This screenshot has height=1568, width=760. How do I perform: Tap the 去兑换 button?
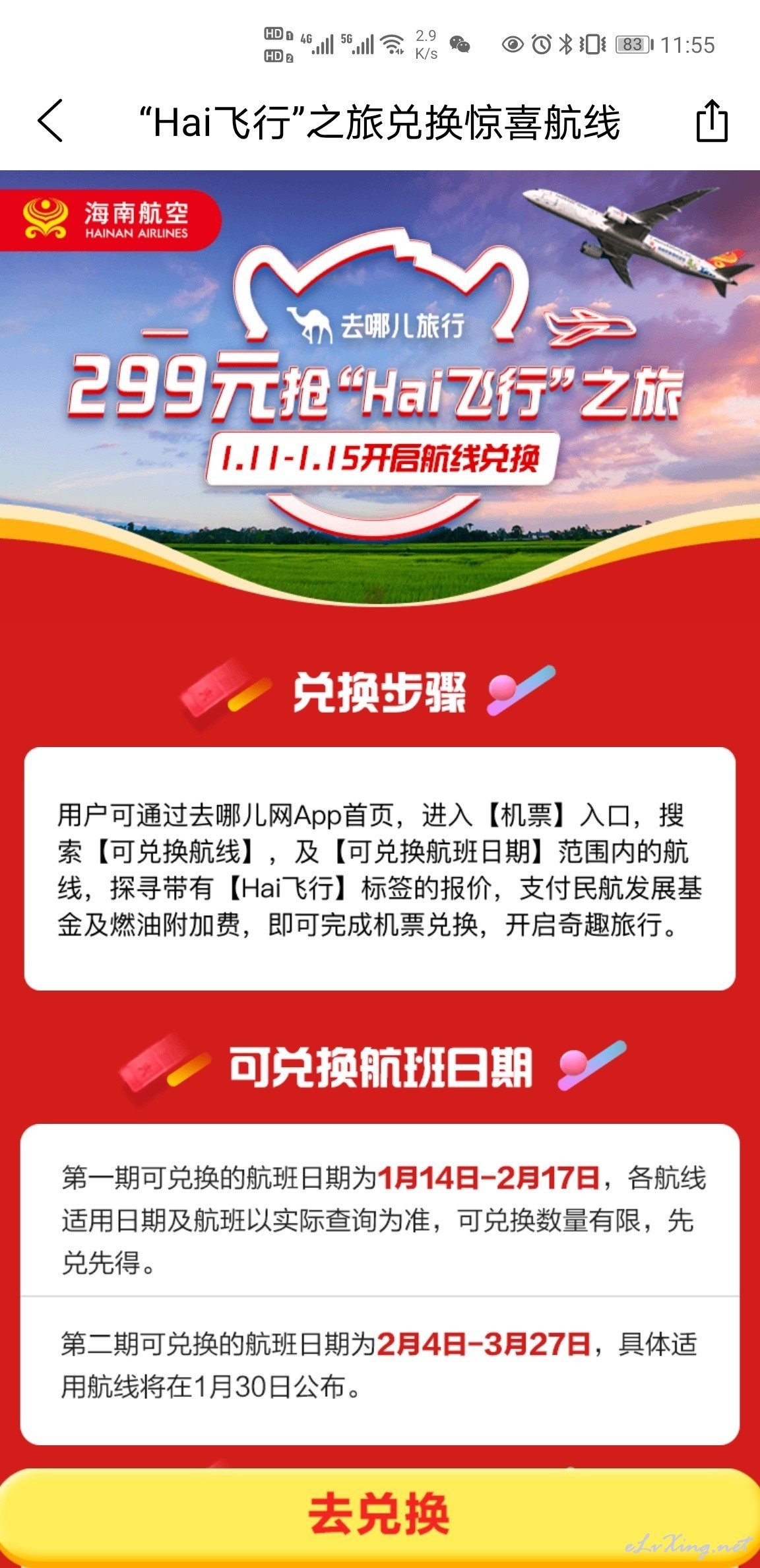click(380, 1514)
